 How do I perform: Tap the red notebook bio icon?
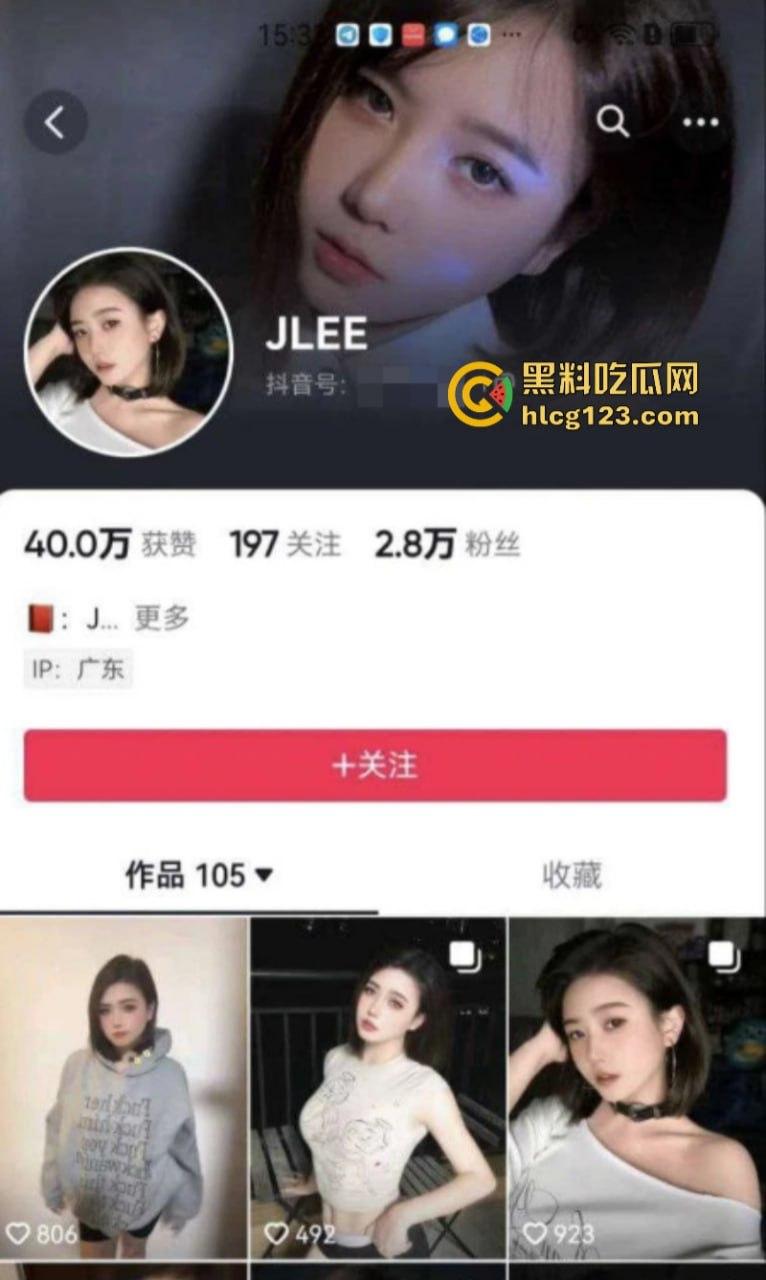click(x=38, y=617)
